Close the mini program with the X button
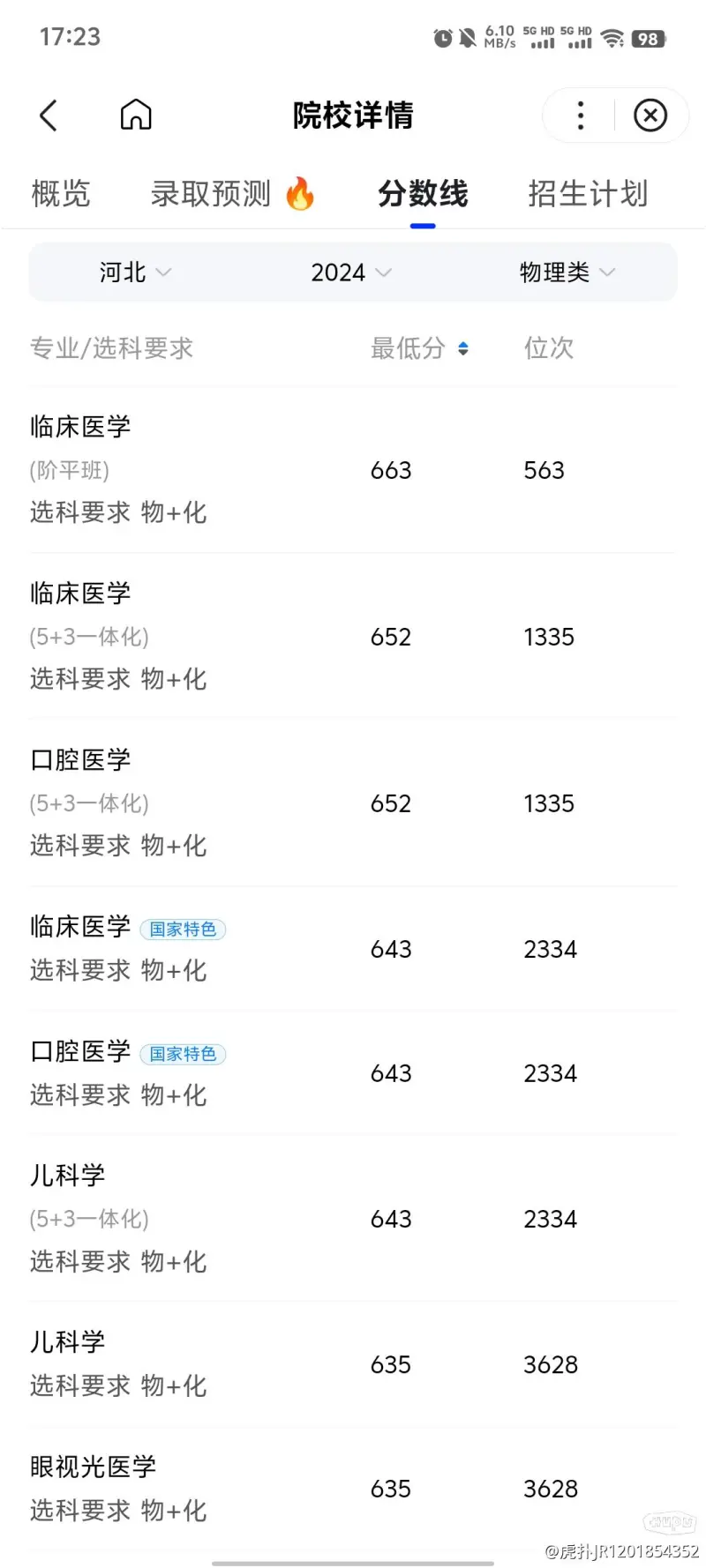The width and height of the screenshot is (706, 1568). (x=650, y=116)
